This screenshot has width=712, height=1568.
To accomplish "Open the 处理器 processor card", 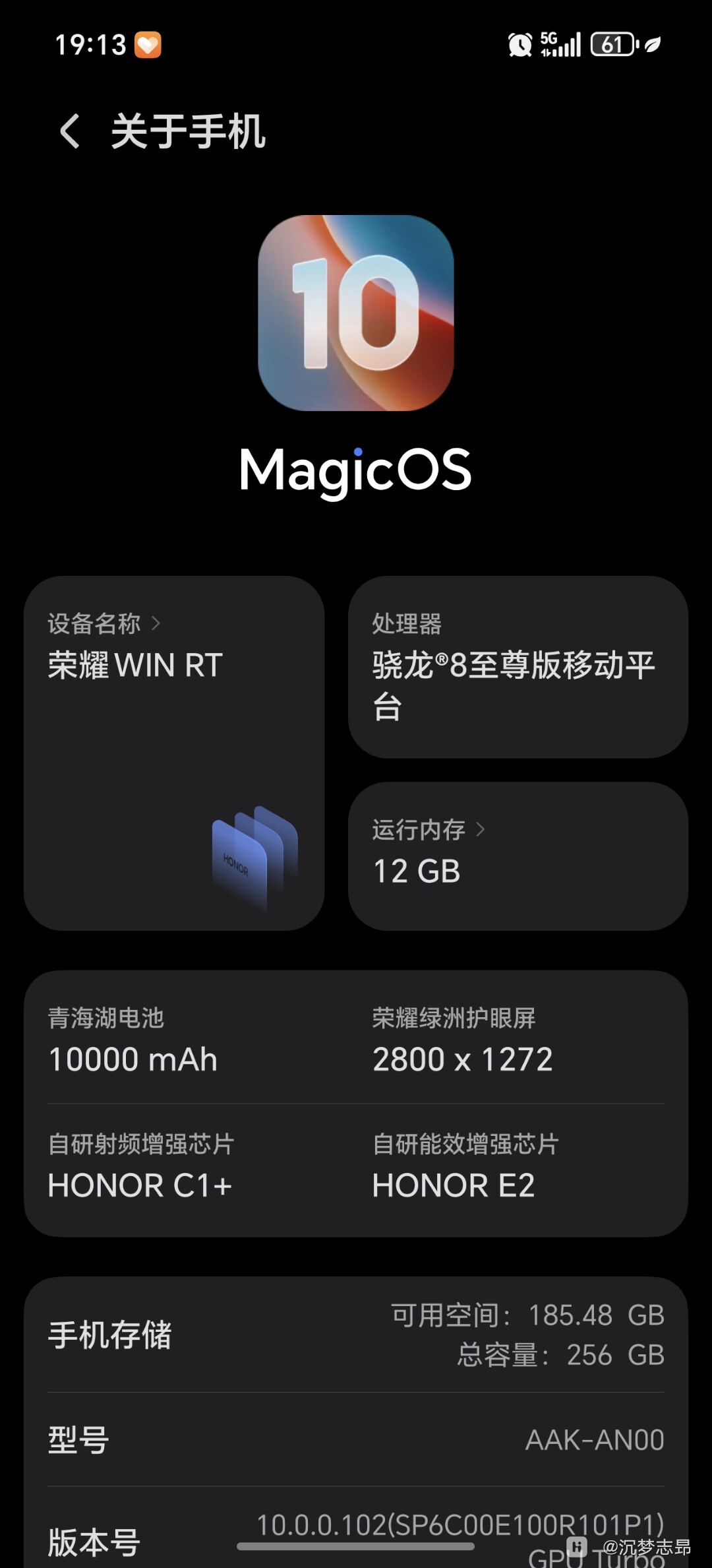I will [518, 668].
